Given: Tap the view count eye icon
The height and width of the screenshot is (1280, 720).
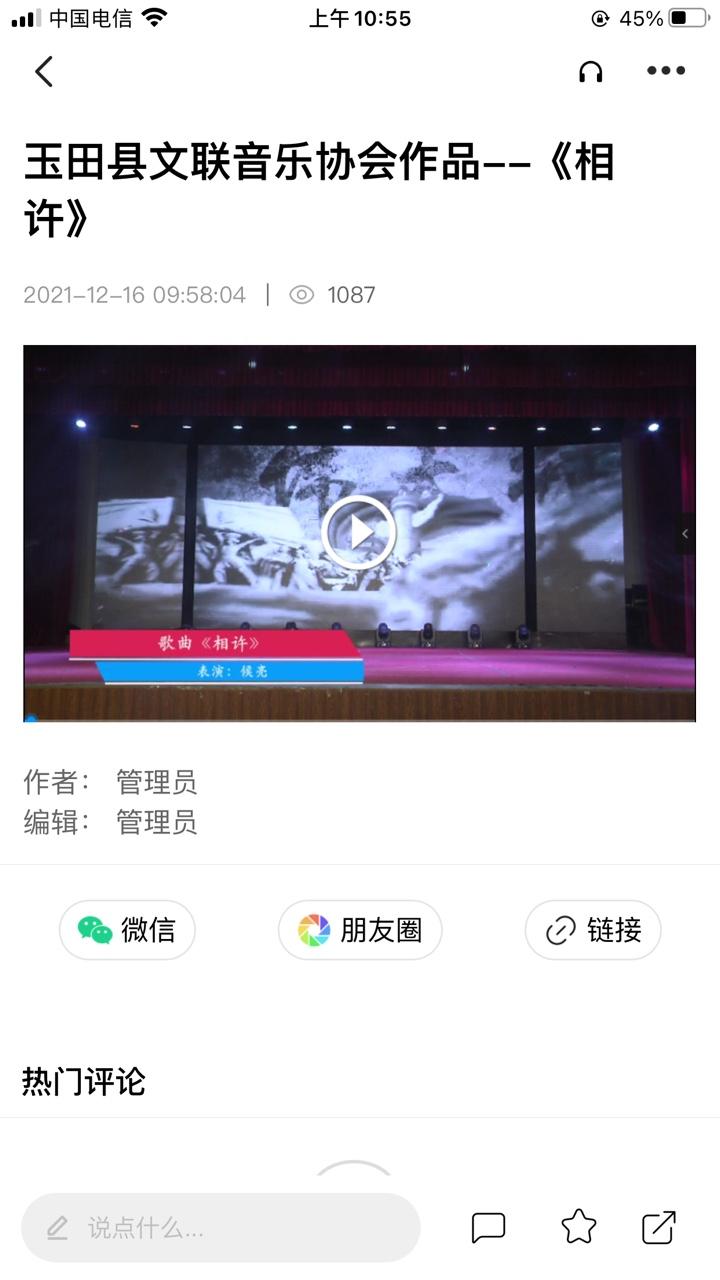Looking at the screenshot, I should click(x=303, y=294).
